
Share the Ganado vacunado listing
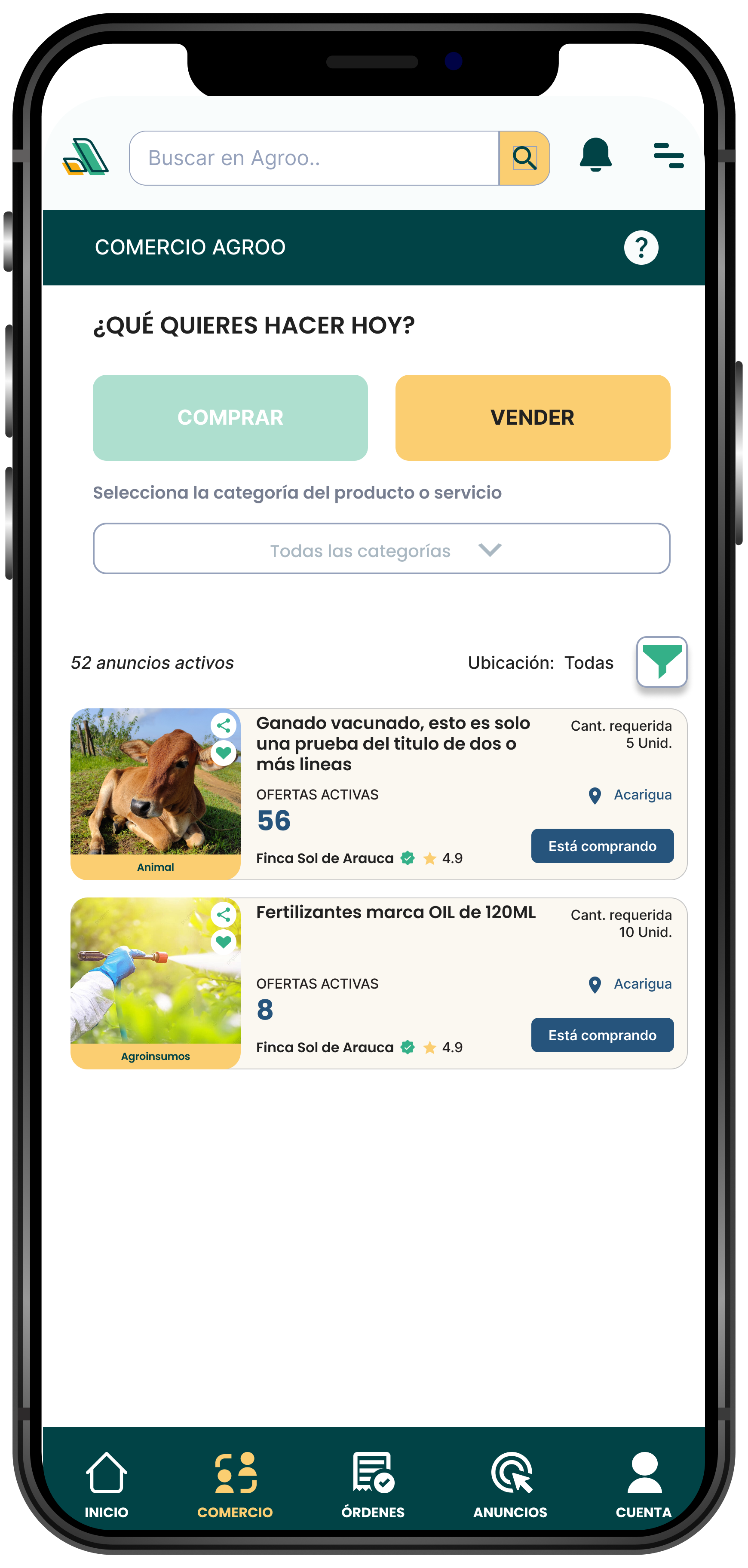pos(224,726)
